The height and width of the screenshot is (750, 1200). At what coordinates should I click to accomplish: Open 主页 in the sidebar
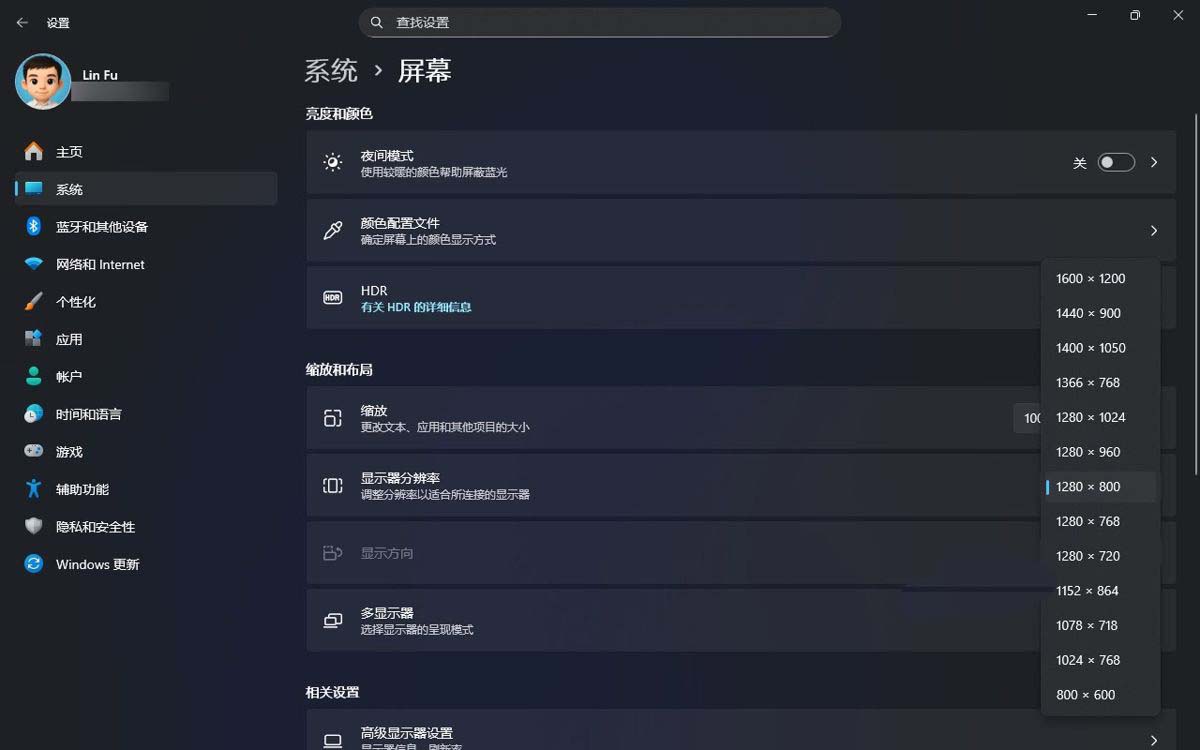point(69,152)
